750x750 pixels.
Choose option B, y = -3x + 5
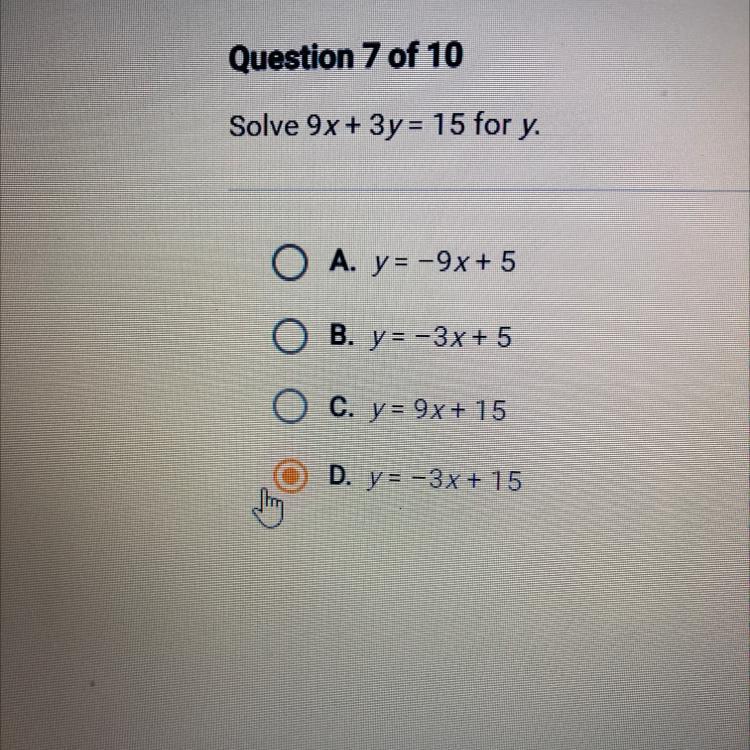[288, 337]
